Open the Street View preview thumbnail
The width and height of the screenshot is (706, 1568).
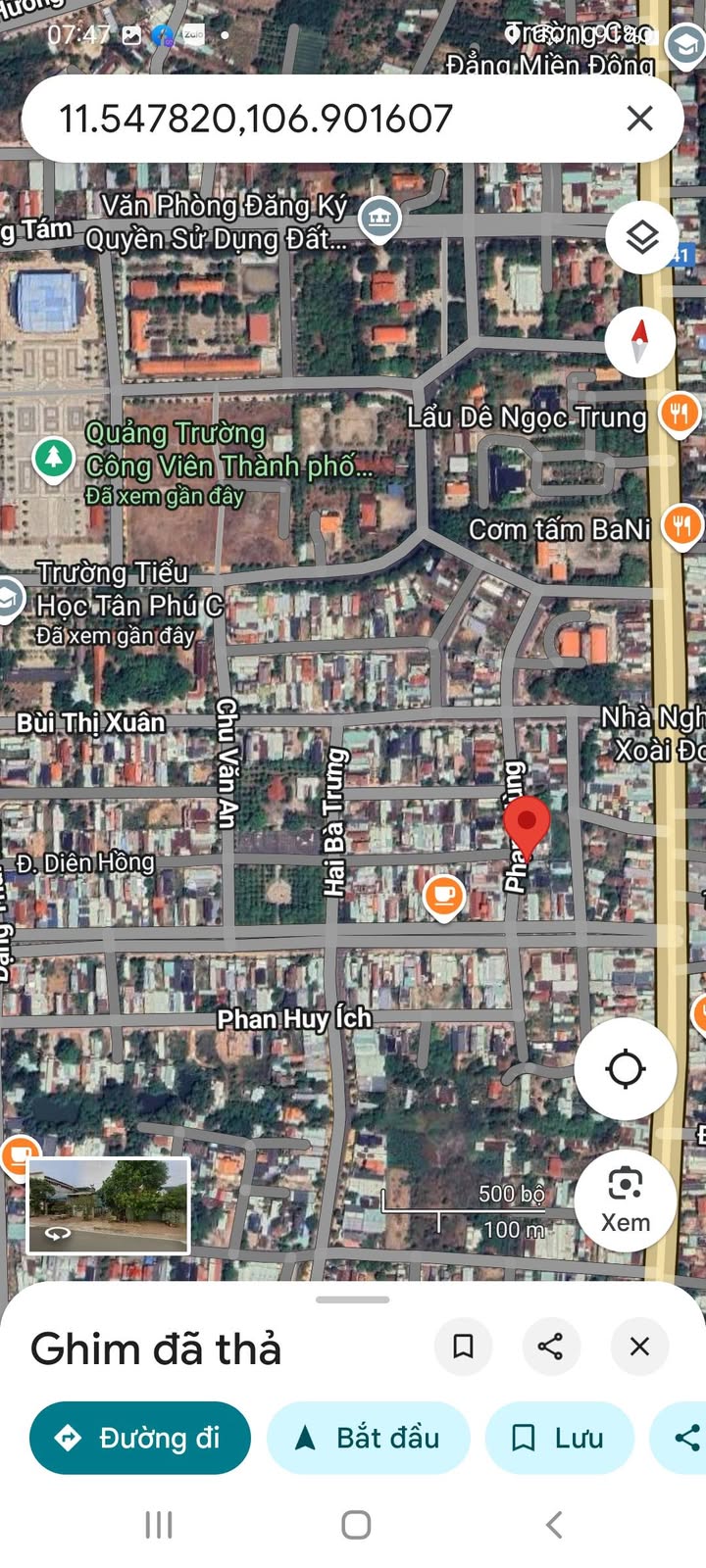coord(108,1205)
